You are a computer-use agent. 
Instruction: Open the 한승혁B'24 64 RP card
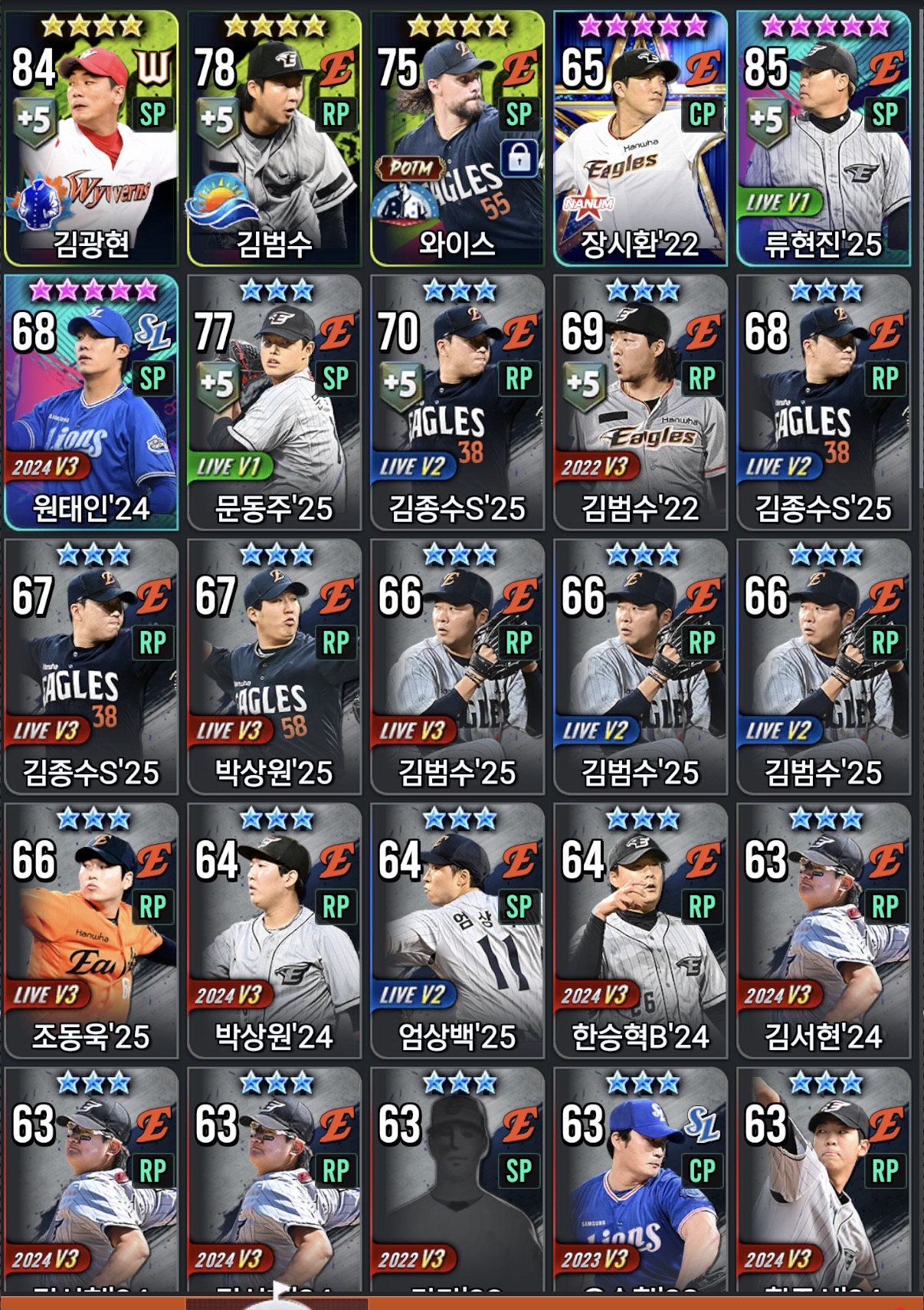pos(641,932)
